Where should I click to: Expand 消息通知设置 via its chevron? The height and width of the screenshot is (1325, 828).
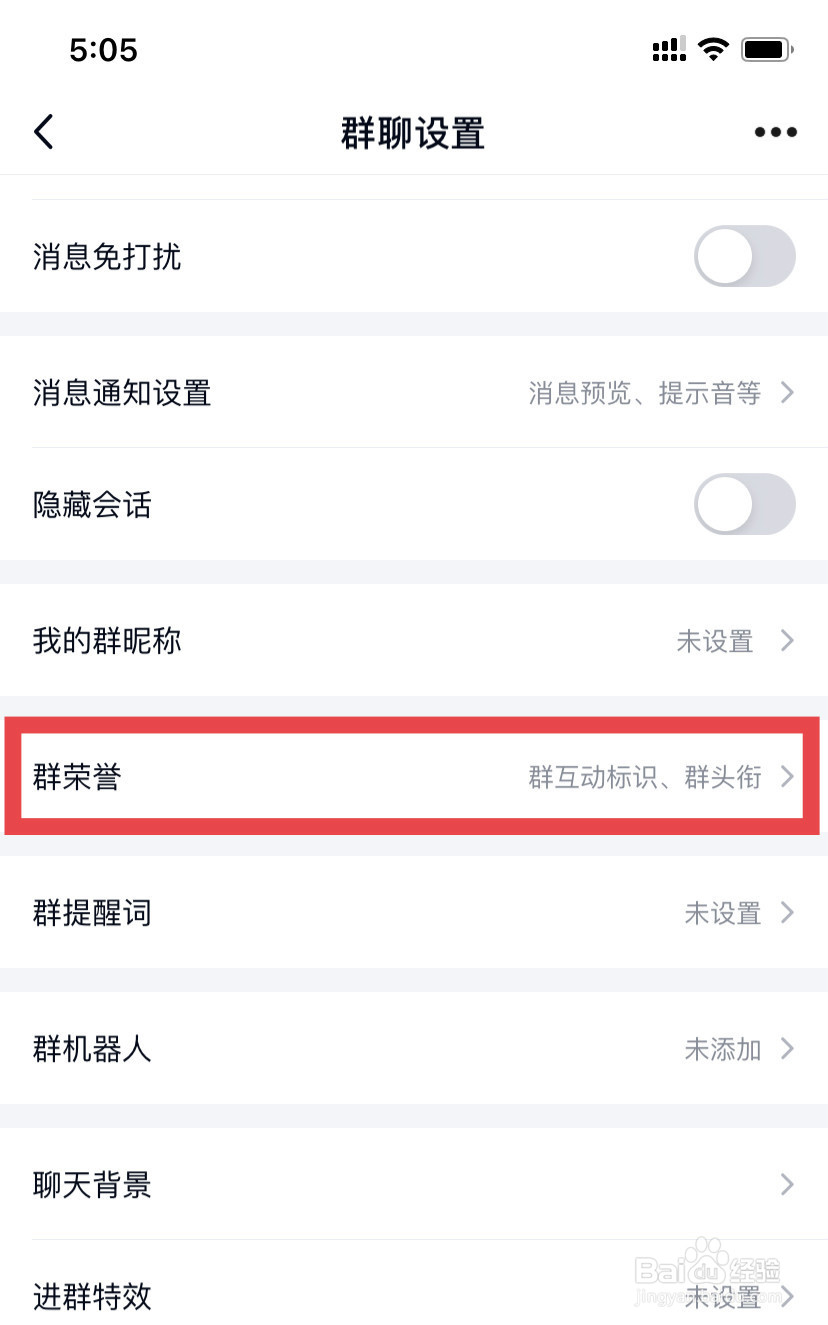pos(788,393)
